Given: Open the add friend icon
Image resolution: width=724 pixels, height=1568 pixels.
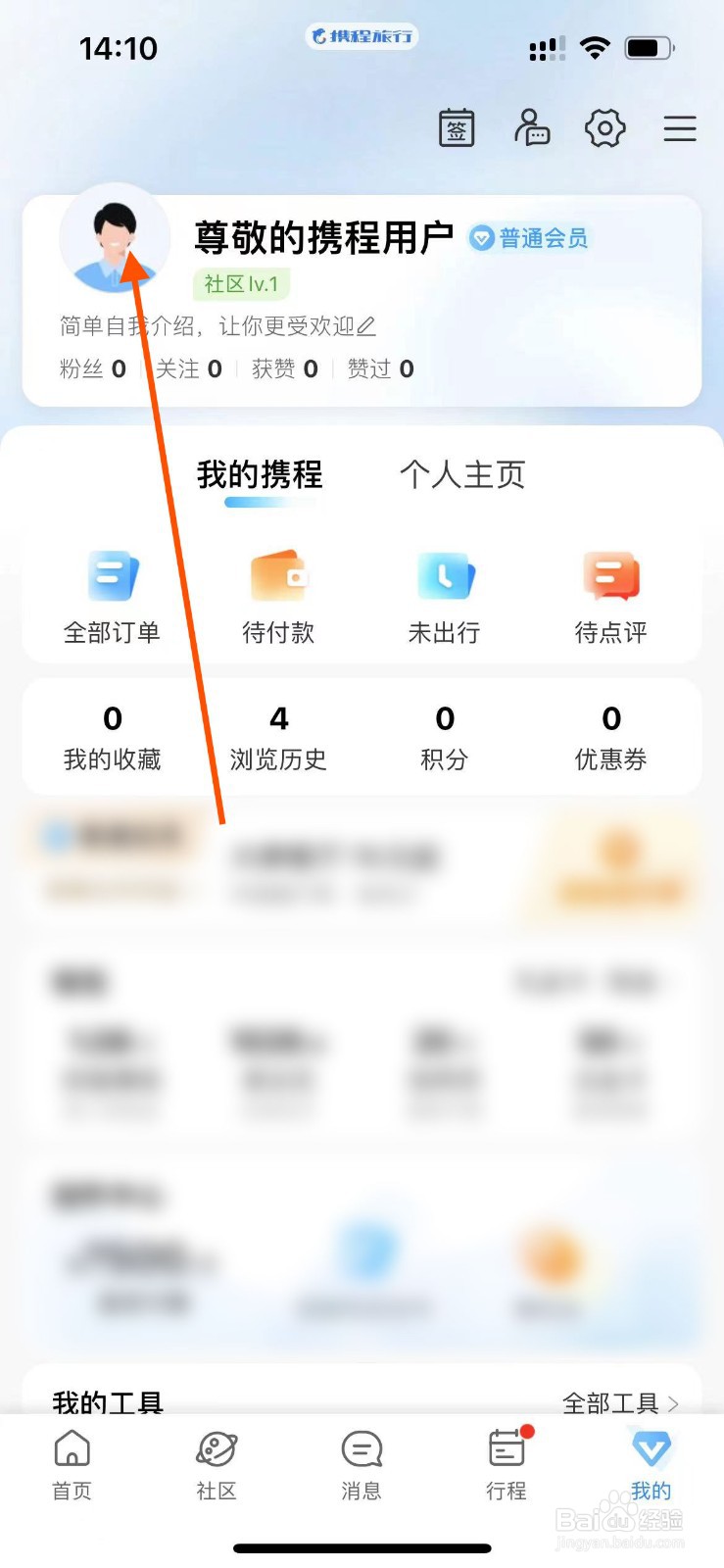Looking at the screenshot, I should 532,127.
